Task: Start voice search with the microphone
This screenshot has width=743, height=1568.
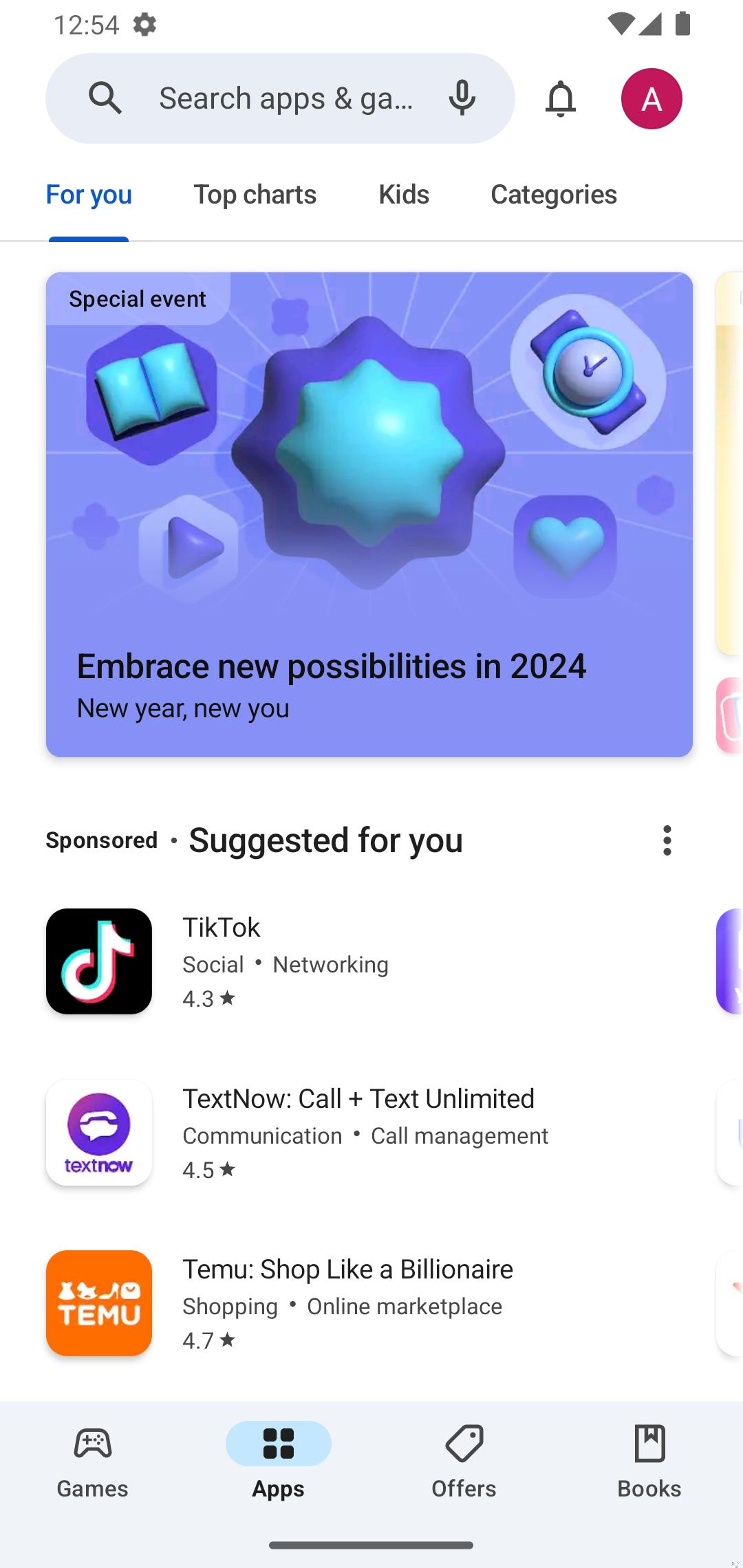Action: click(462, 98)
